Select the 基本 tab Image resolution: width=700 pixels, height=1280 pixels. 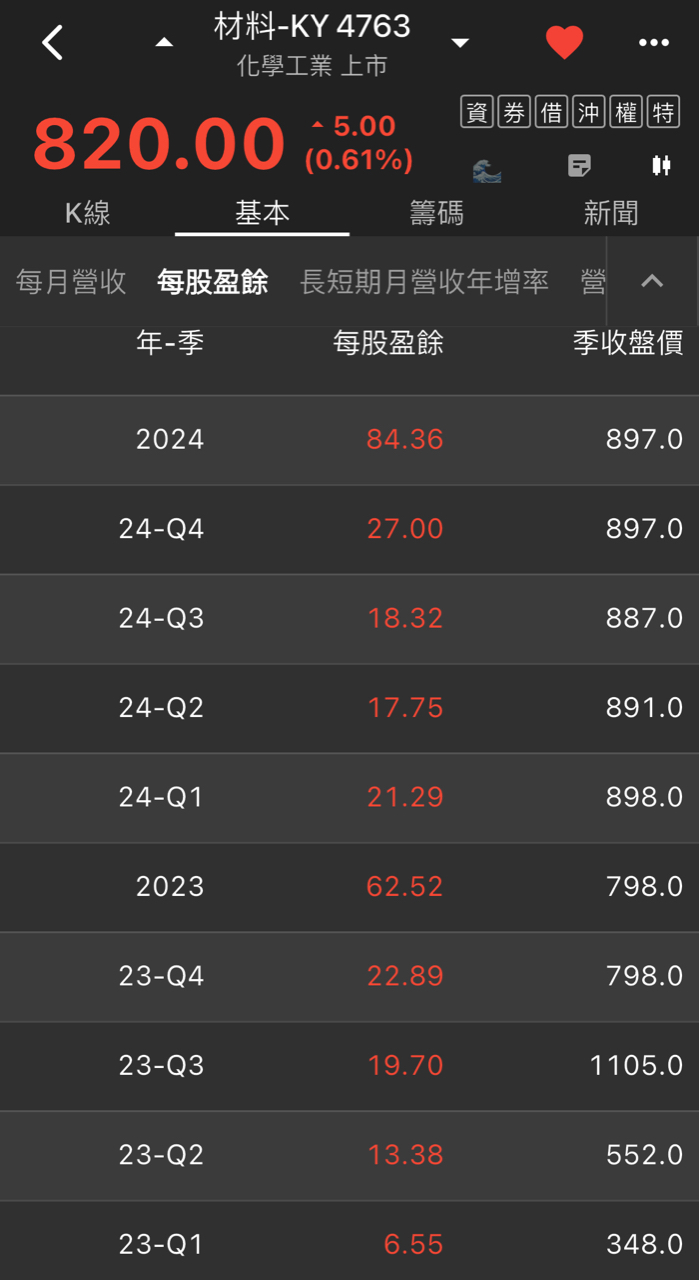[262, 213]
